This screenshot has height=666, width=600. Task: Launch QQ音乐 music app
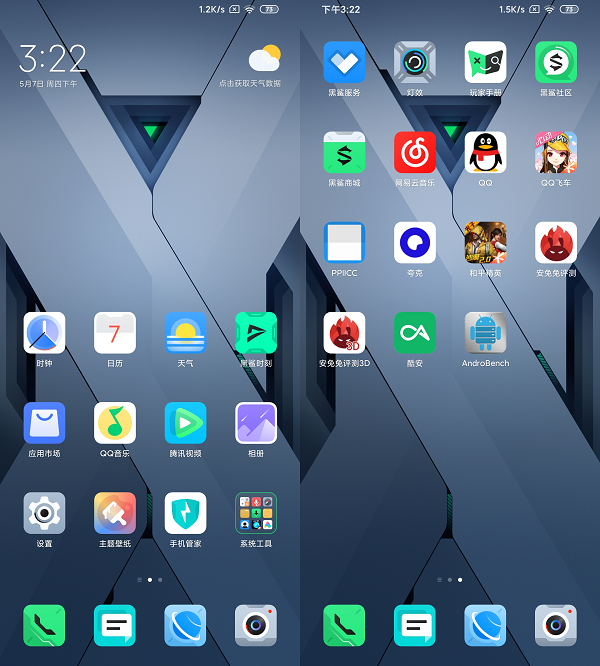coord(115,423)
